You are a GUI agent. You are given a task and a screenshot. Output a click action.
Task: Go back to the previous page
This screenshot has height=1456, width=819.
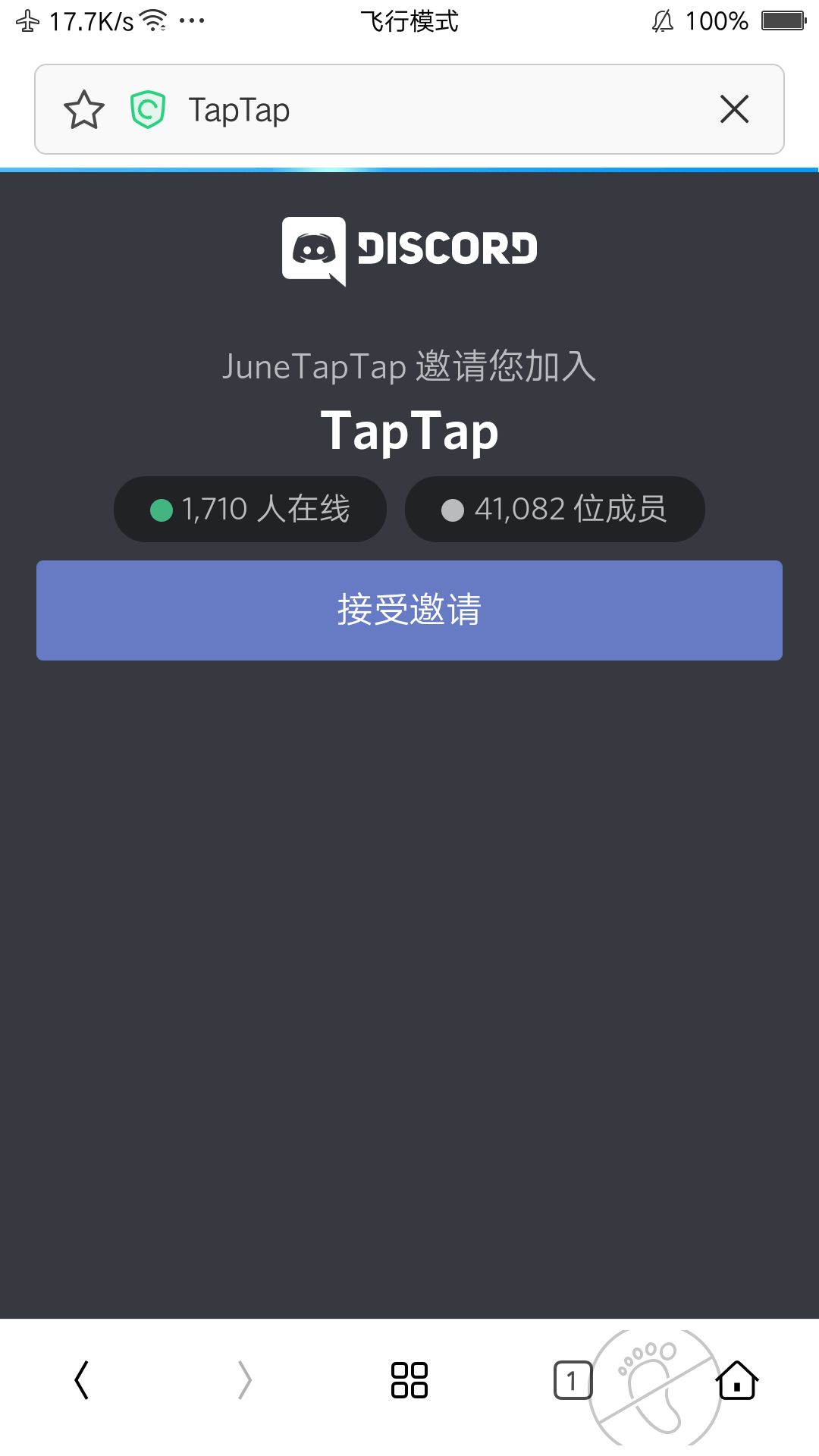[x=82, y=1379]
